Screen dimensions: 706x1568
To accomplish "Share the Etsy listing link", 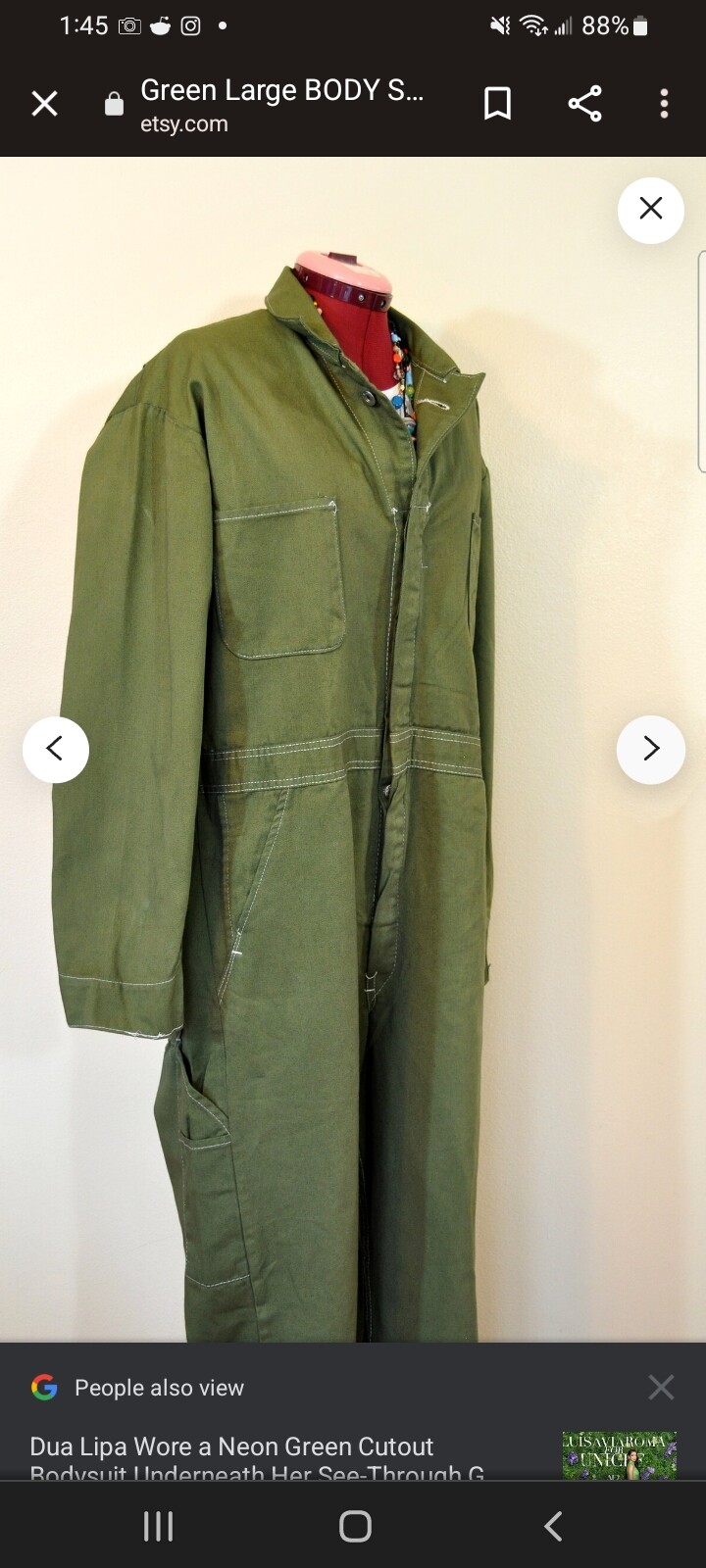I will click(x=584, y=104).
